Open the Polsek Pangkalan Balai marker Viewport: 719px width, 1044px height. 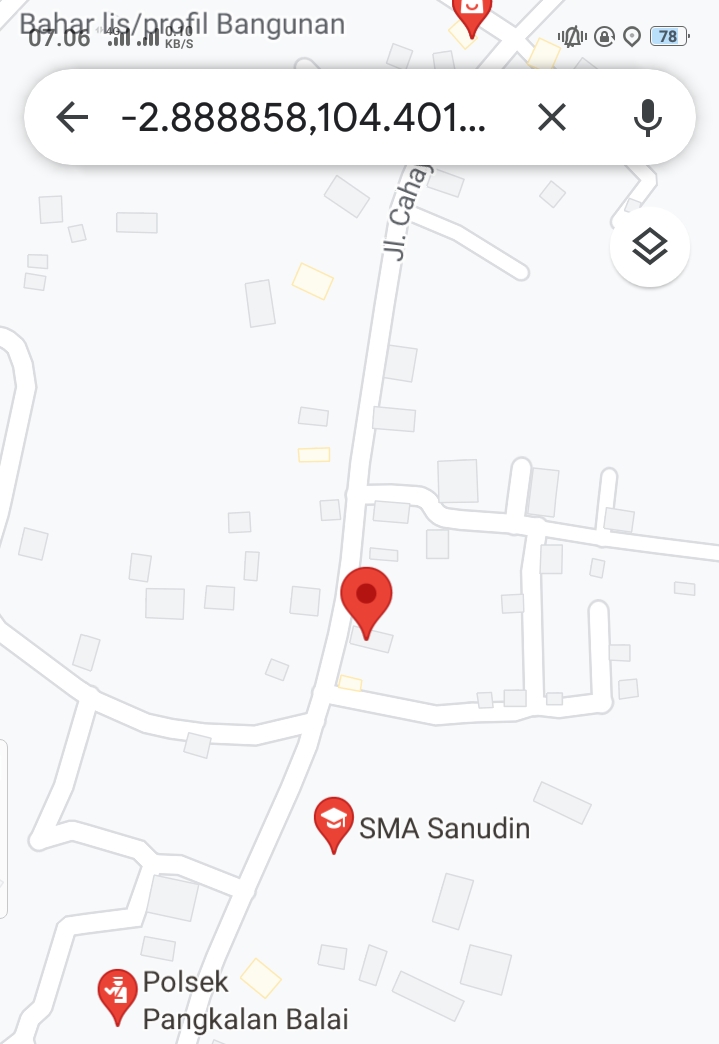[x=118, y=994]
